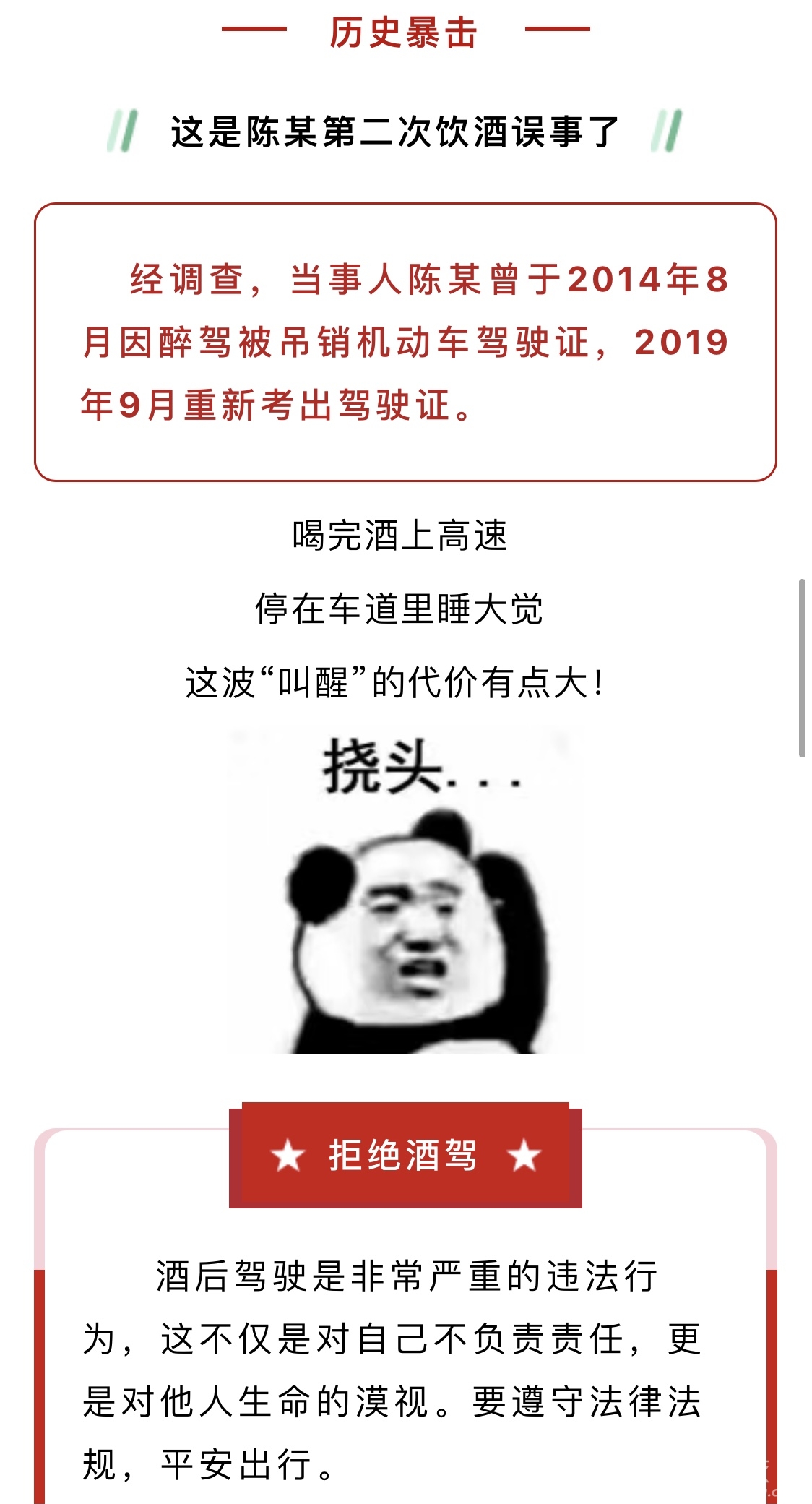Open the panda meme image in the article
The width and height of the screenshot is (812, 1504).
(x=405, y=893)
